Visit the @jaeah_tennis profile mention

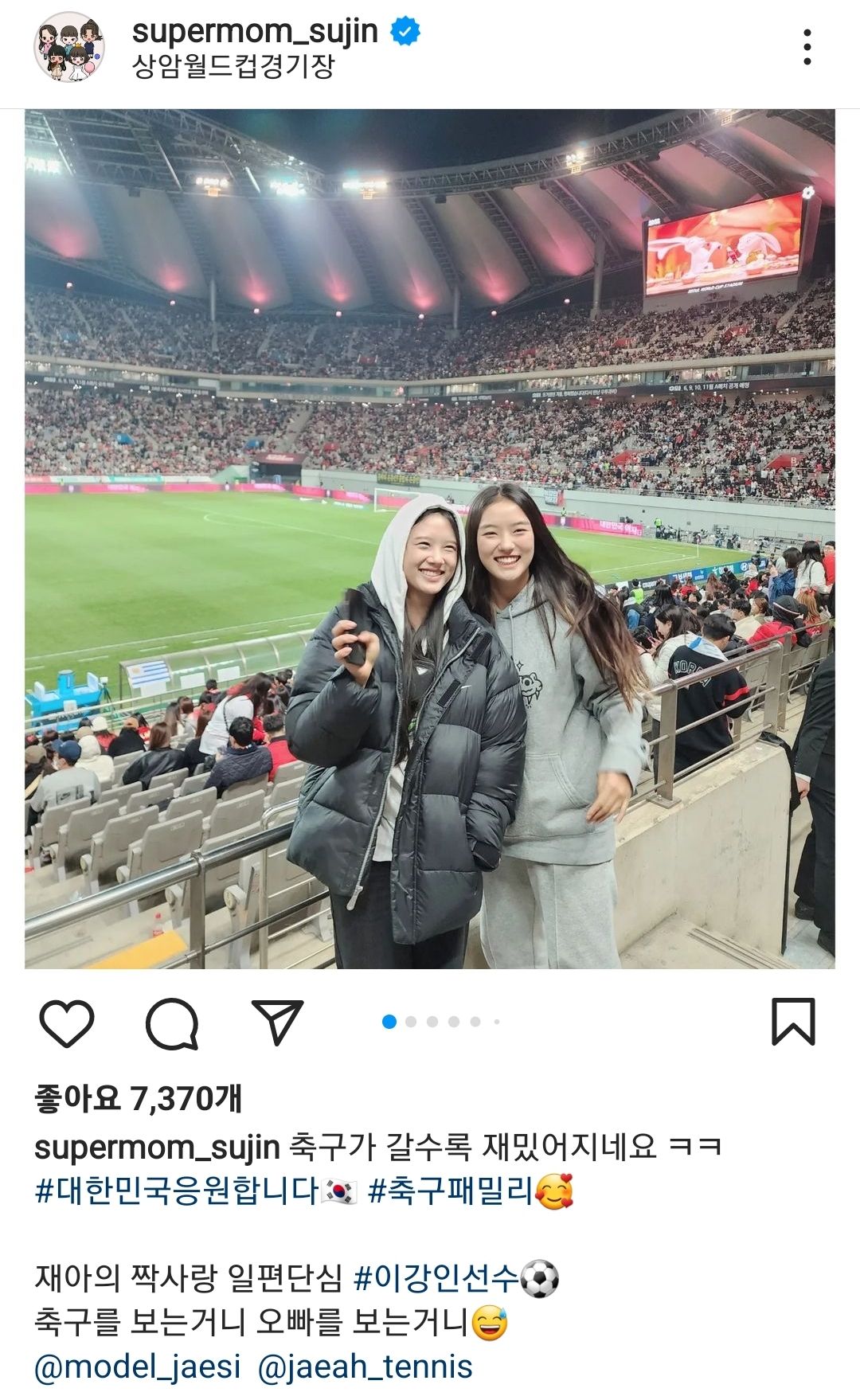365,1367
